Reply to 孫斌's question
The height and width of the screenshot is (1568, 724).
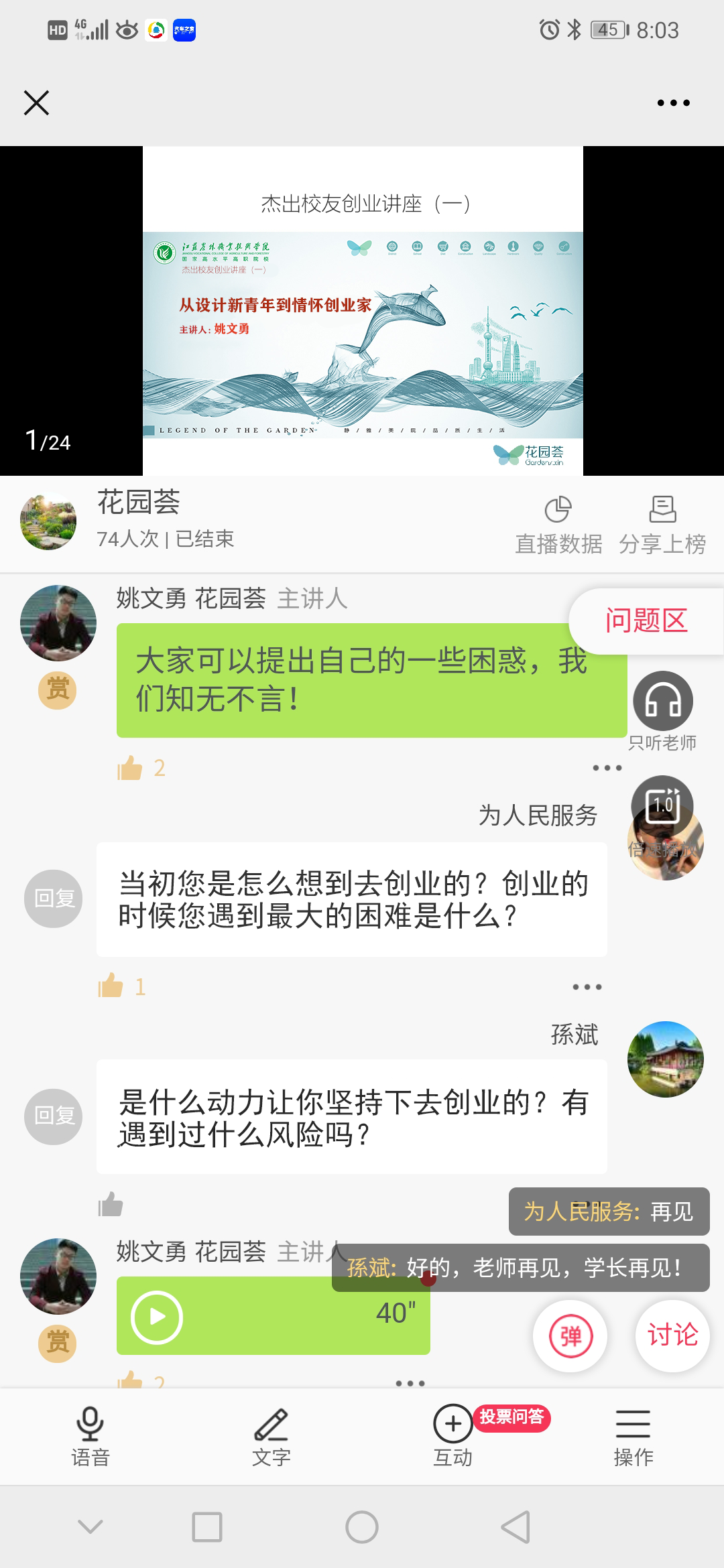tap(54, 1116)
